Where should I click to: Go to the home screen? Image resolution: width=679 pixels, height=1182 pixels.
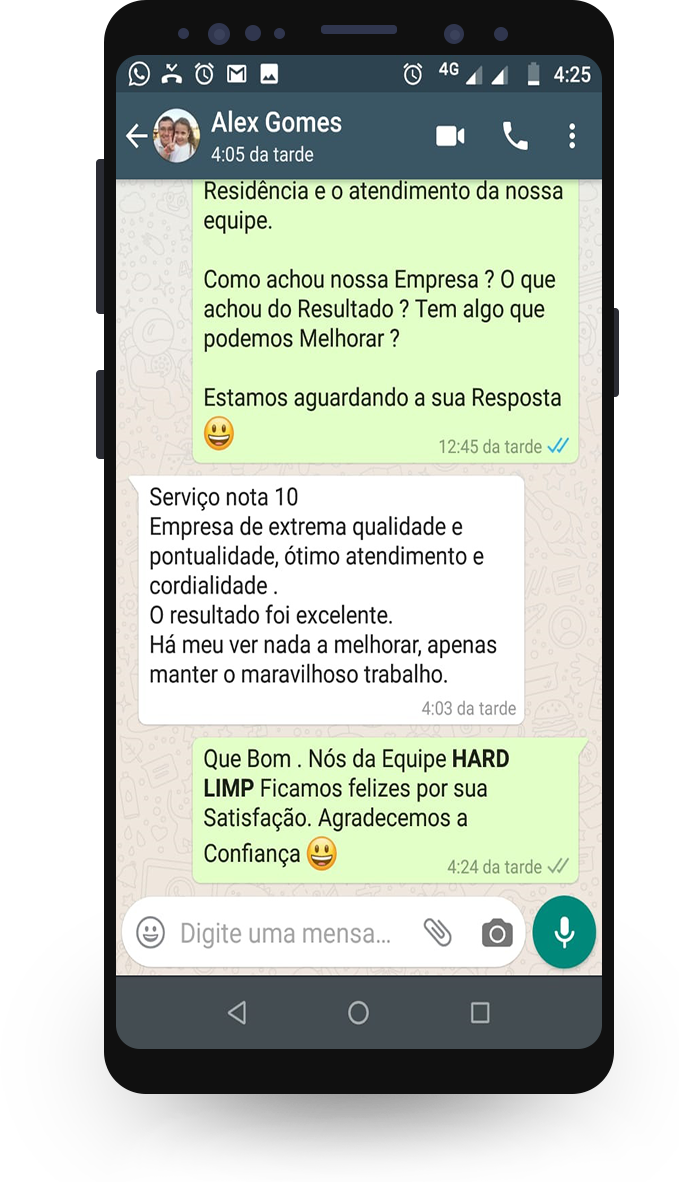tap(358, 1013)
